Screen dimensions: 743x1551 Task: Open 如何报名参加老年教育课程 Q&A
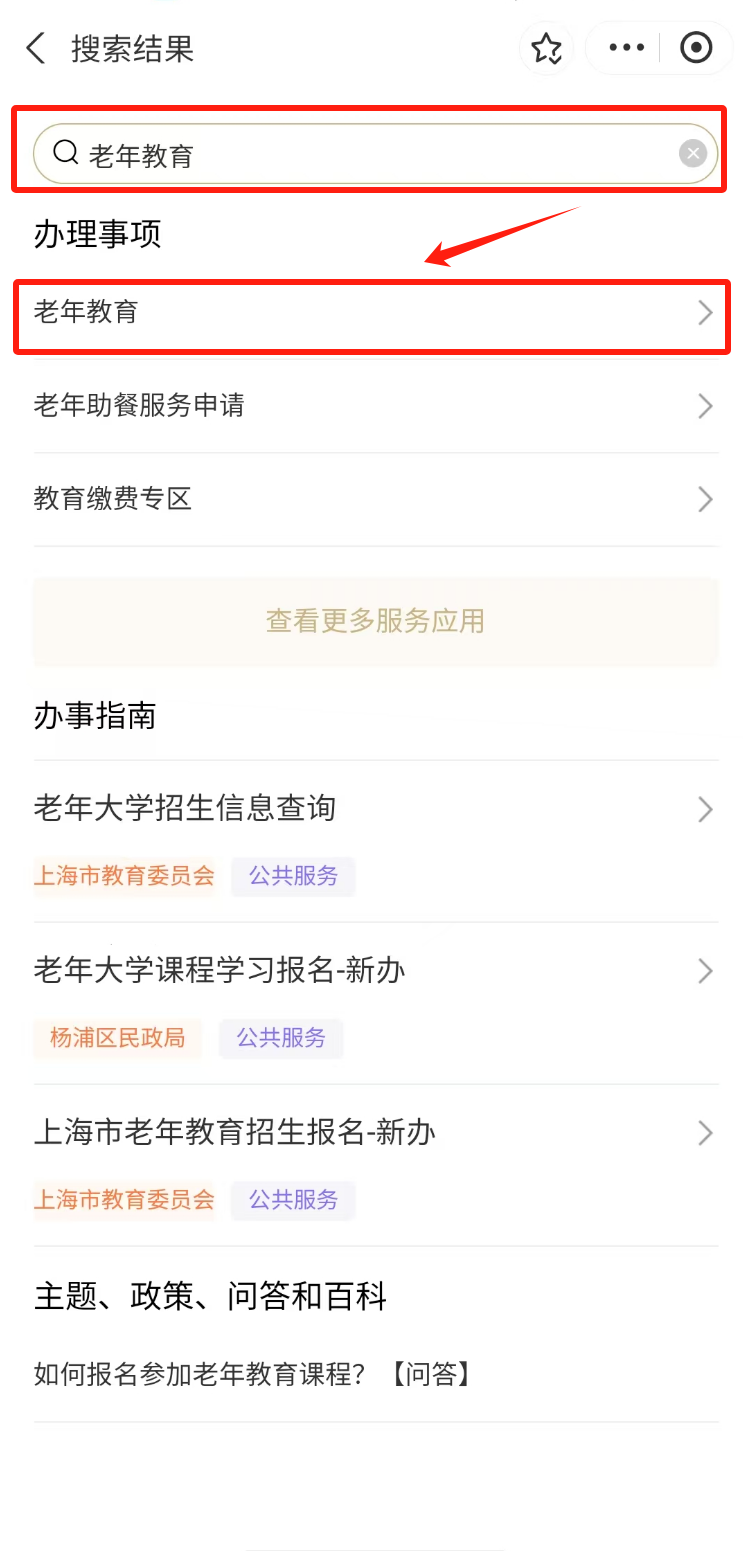click(253, 1374)
